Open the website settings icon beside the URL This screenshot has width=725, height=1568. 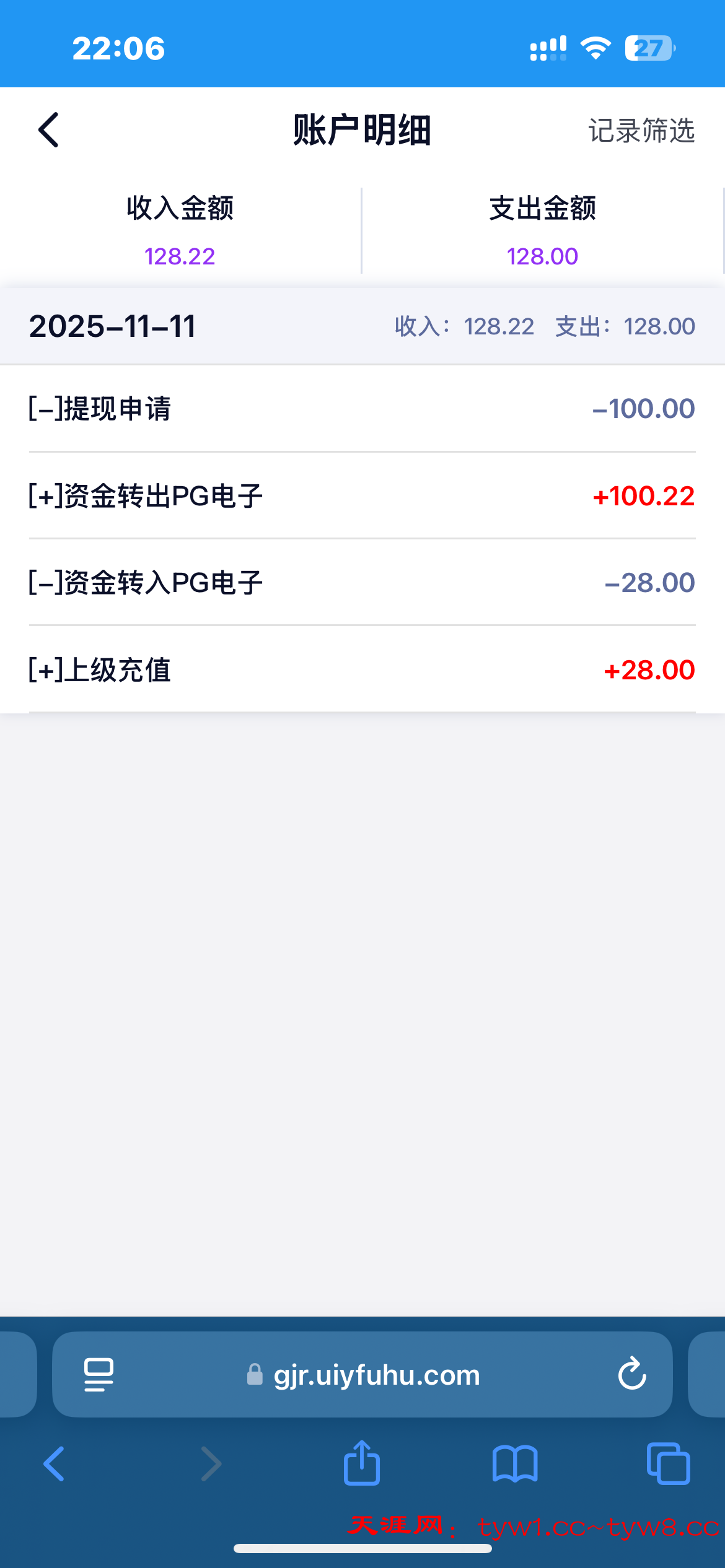pyautogui.click(x=97, y=1374)
